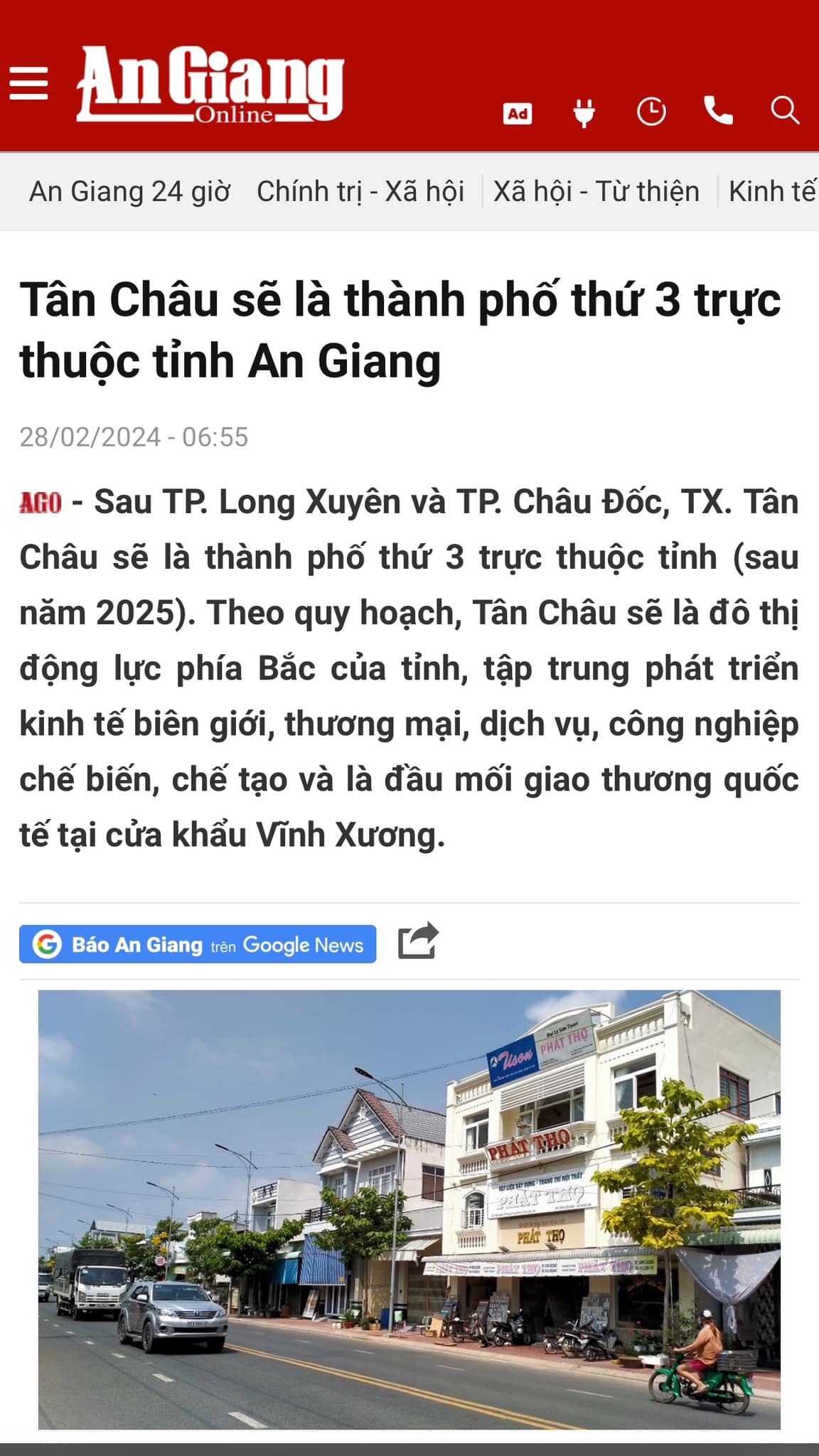Open the Tân Châu street photo
Viewport: 819px width, 1456px height.
(409, 1209)
